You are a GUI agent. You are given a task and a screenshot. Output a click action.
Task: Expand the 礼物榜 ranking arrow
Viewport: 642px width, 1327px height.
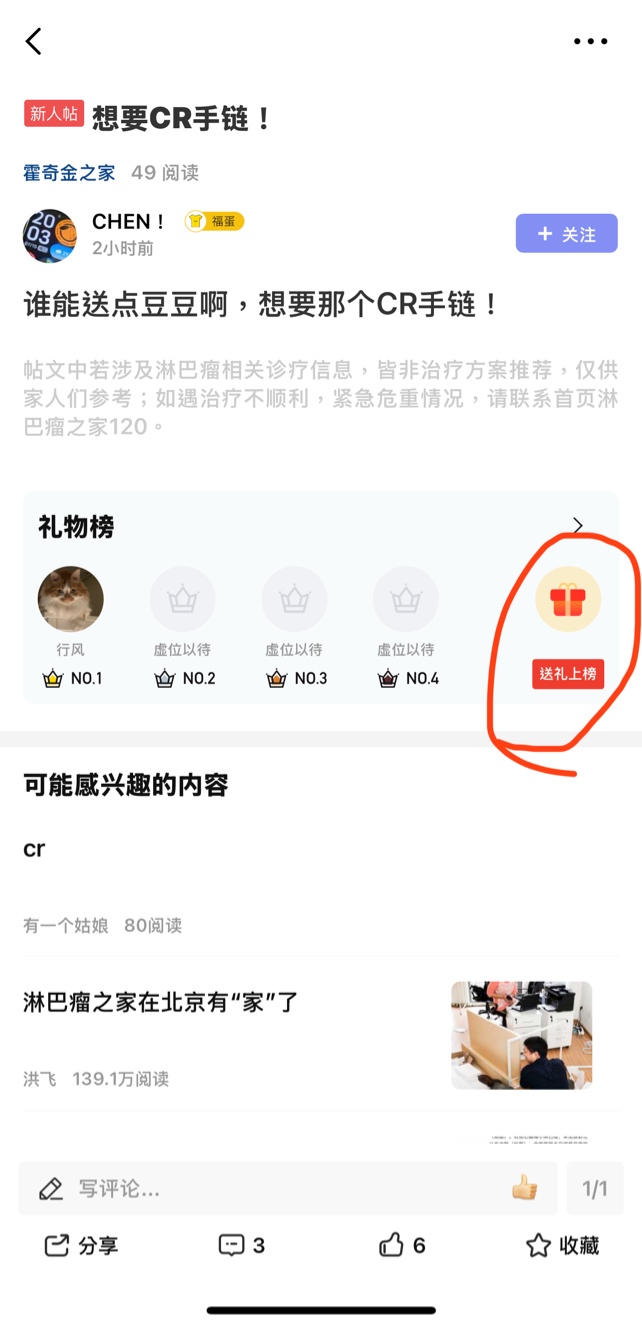pyautogui.click(x=578, y=525)
